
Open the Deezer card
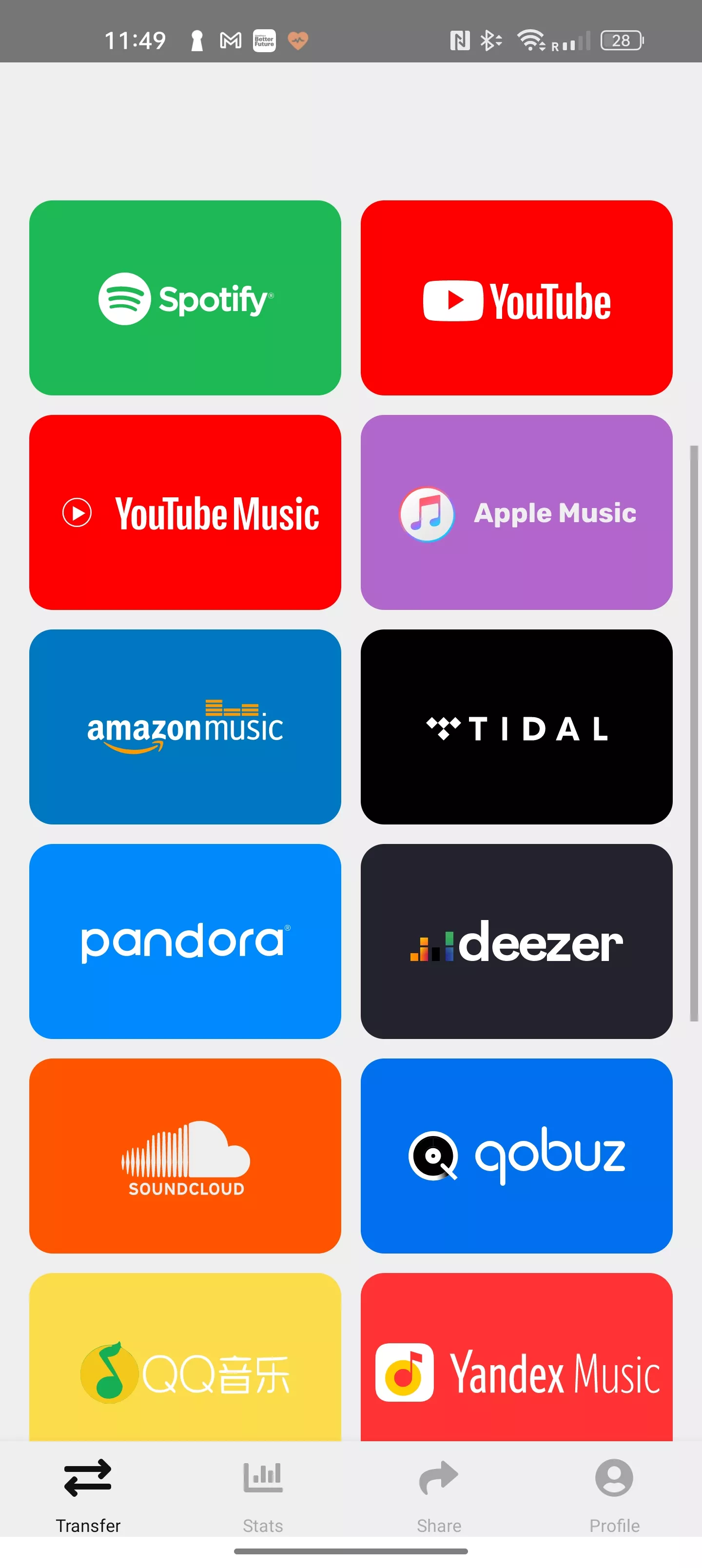pyautogui.click(x=516, y=941)
